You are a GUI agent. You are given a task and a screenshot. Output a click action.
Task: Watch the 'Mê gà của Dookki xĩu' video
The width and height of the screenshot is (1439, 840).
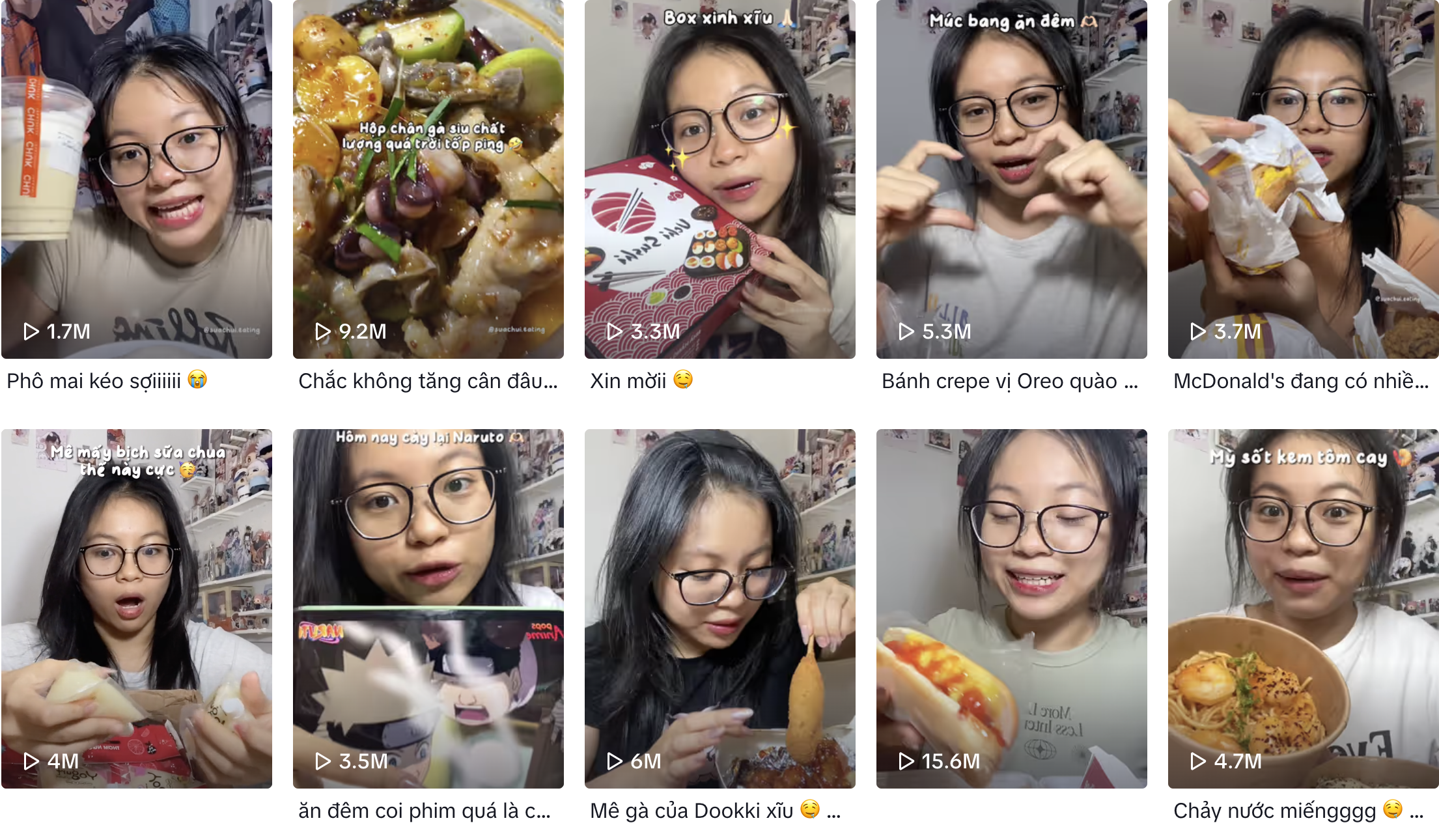[x=719, y=608]
